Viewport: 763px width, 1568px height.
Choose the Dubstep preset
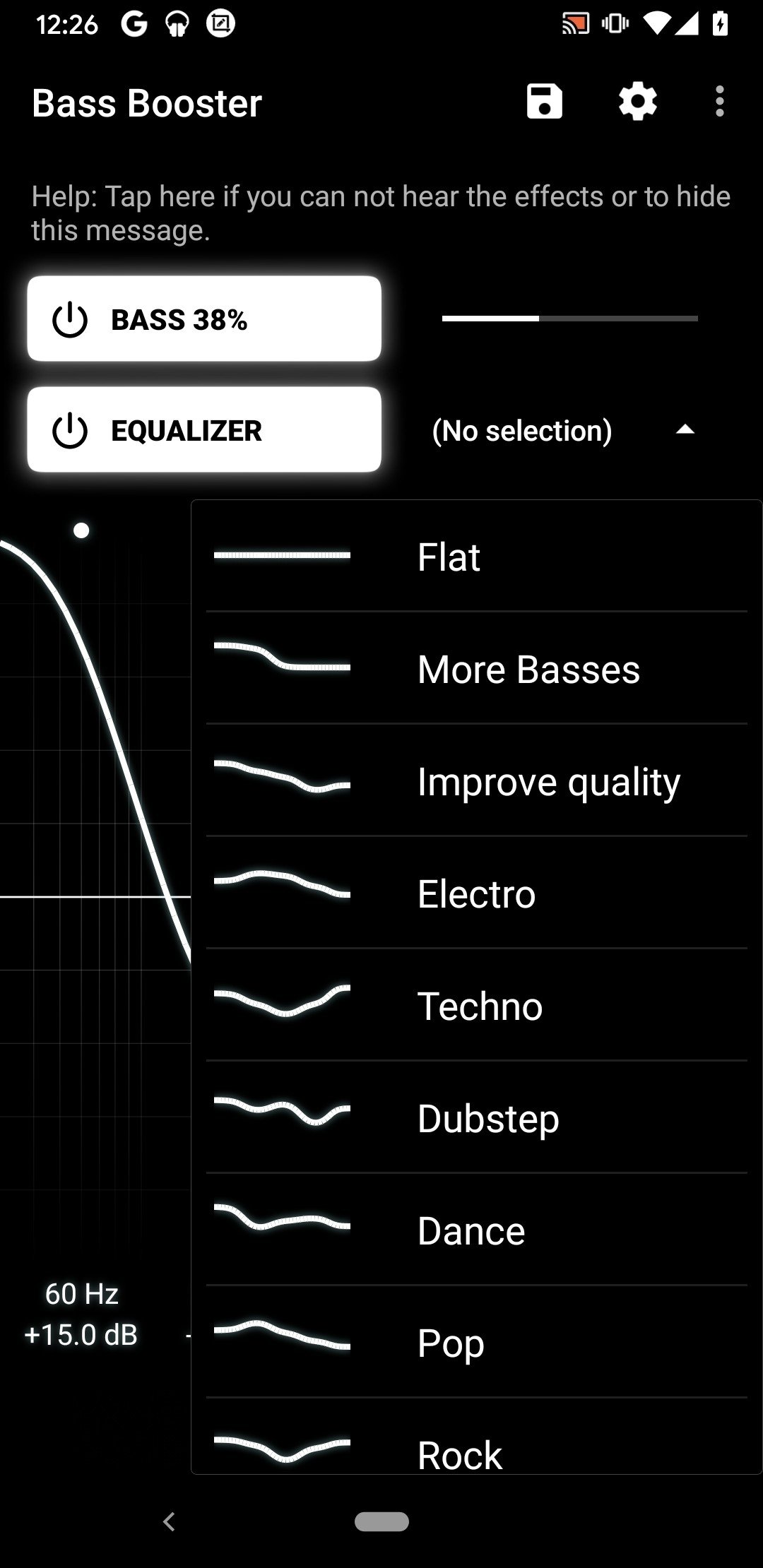477,1117
